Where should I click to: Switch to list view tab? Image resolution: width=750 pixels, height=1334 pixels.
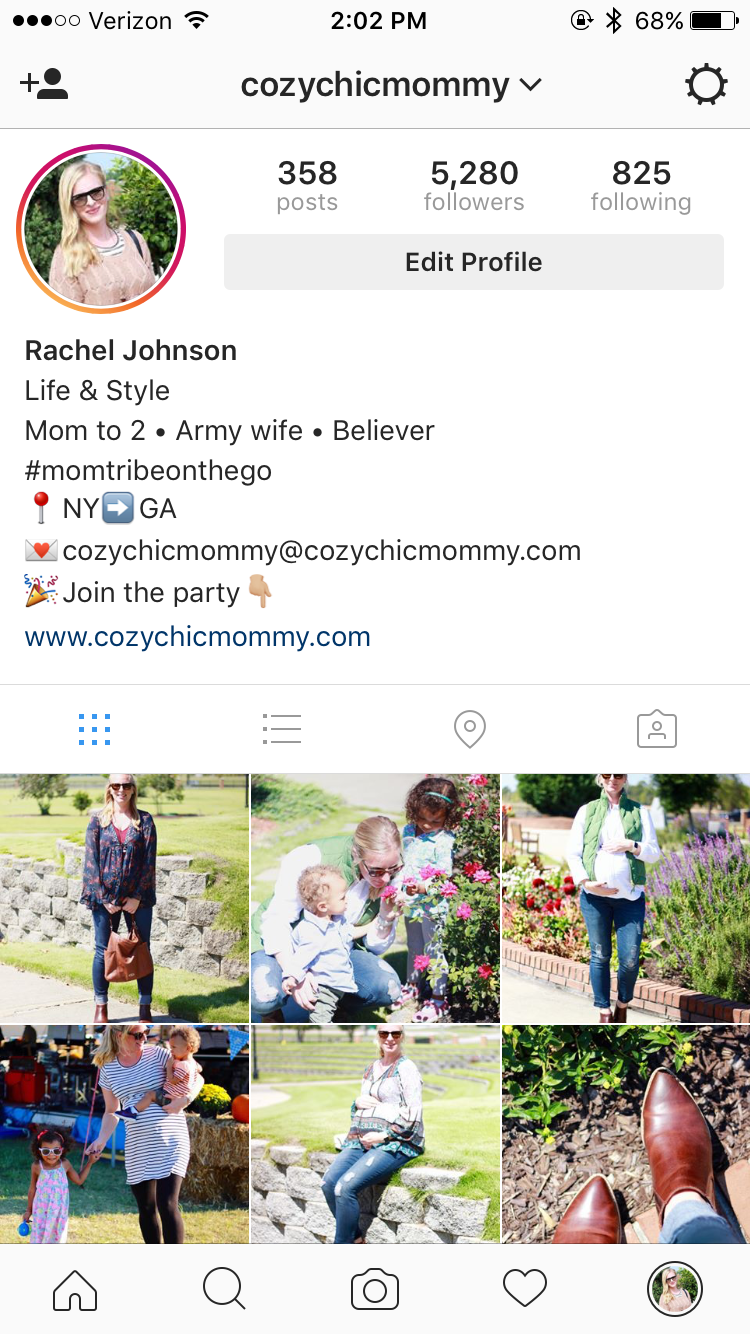(x=281, y=729)
